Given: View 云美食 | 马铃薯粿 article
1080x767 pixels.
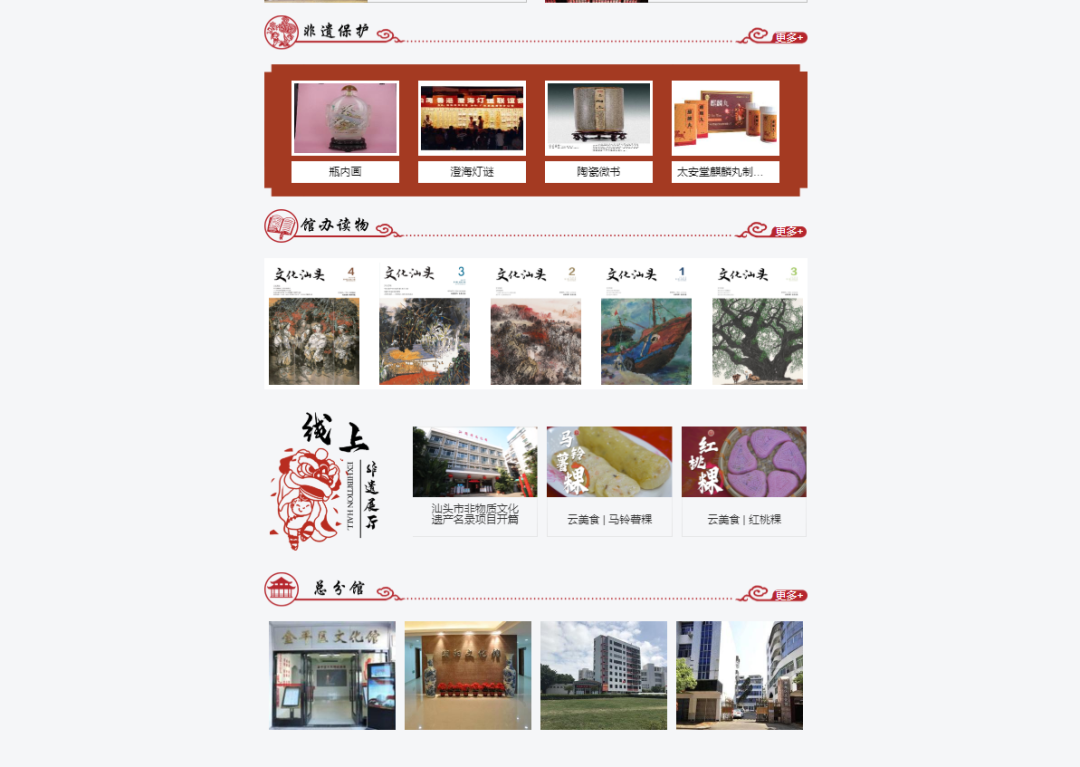Looking at the screenshot, I should pyautogui.click(x=609, y=482).
